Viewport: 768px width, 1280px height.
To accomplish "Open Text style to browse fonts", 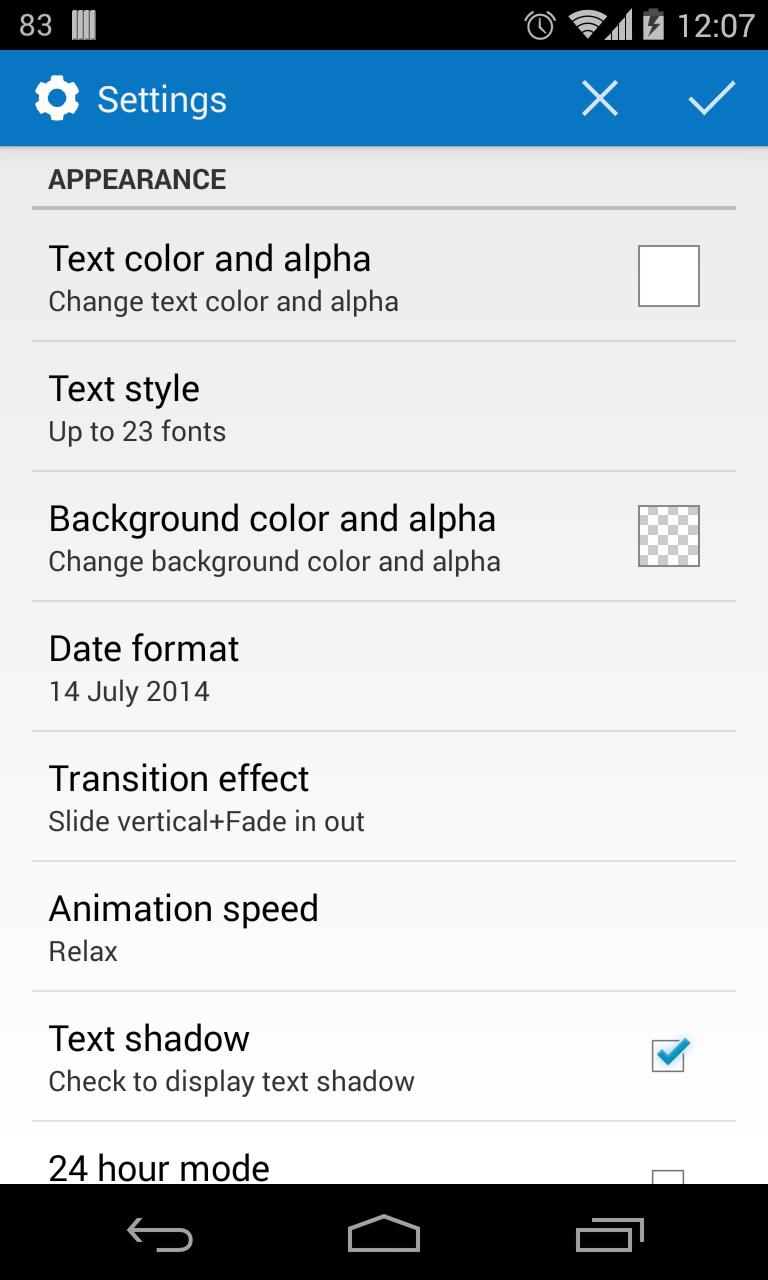I will tap(300, 407).
